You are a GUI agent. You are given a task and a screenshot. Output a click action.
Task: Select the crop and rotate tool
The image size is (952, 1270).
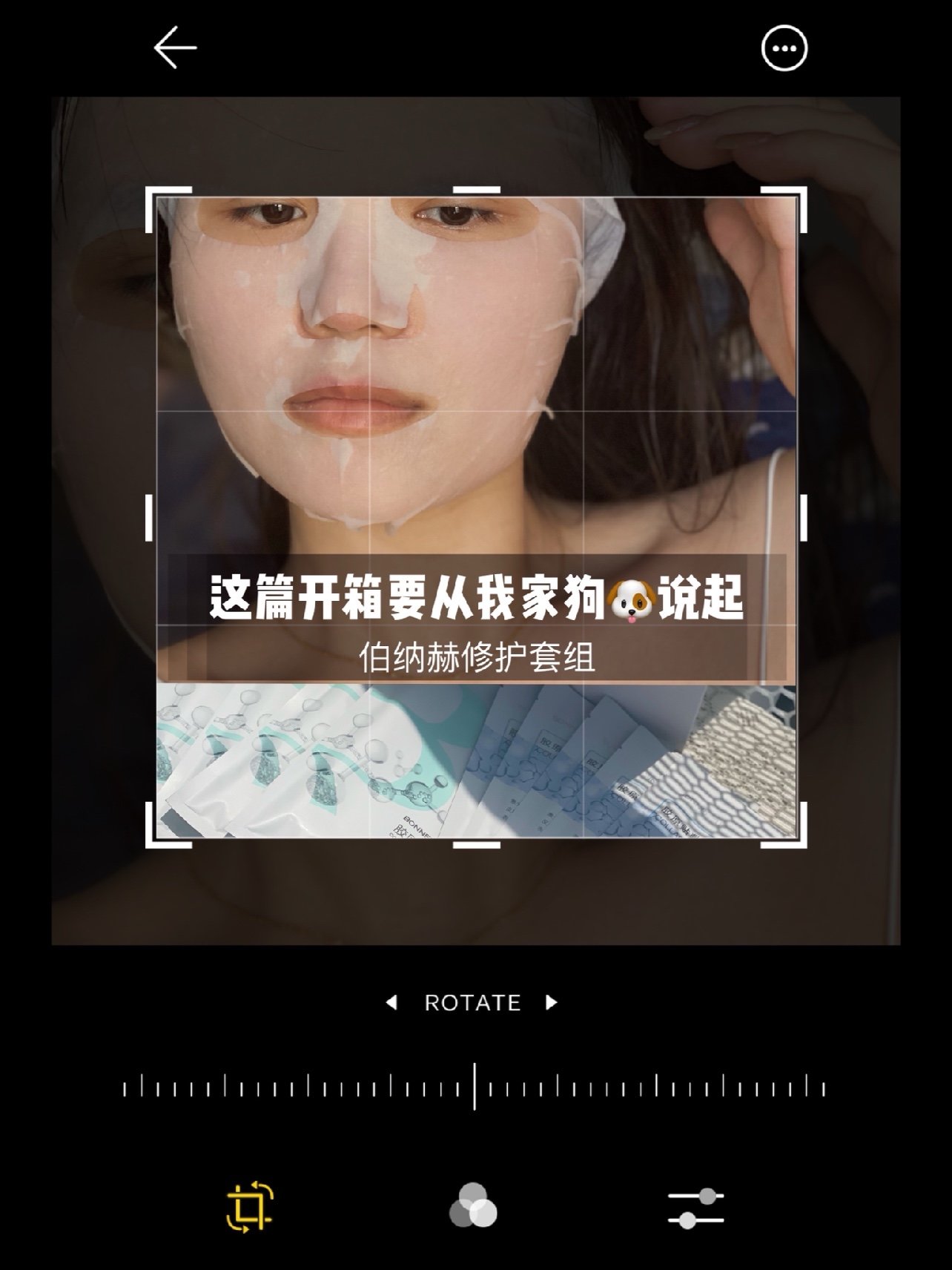[x=250, y=1207]
